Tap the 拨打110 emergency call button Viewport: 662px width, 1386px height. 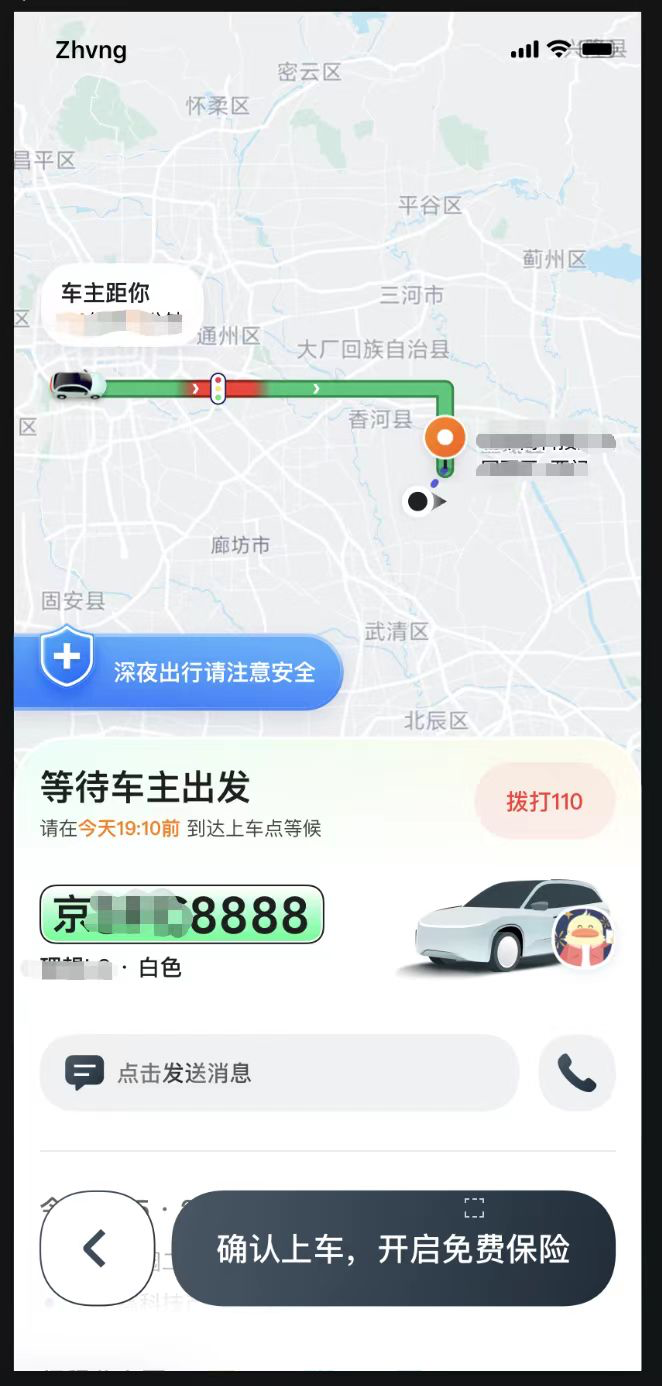[x=544, y=801]
